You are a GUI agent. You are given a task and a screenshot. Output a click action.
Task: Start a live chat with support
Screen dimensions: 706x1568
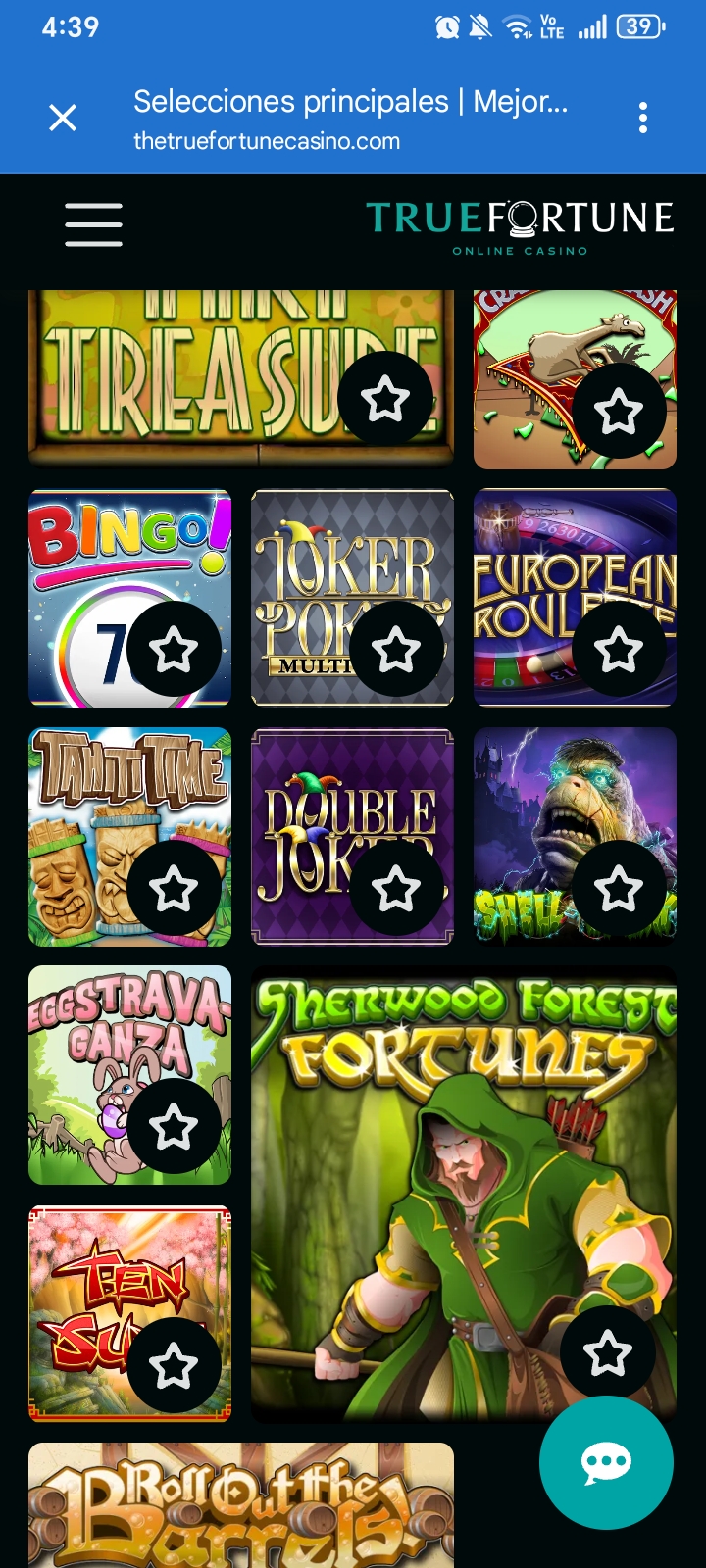click(606, 1463)
